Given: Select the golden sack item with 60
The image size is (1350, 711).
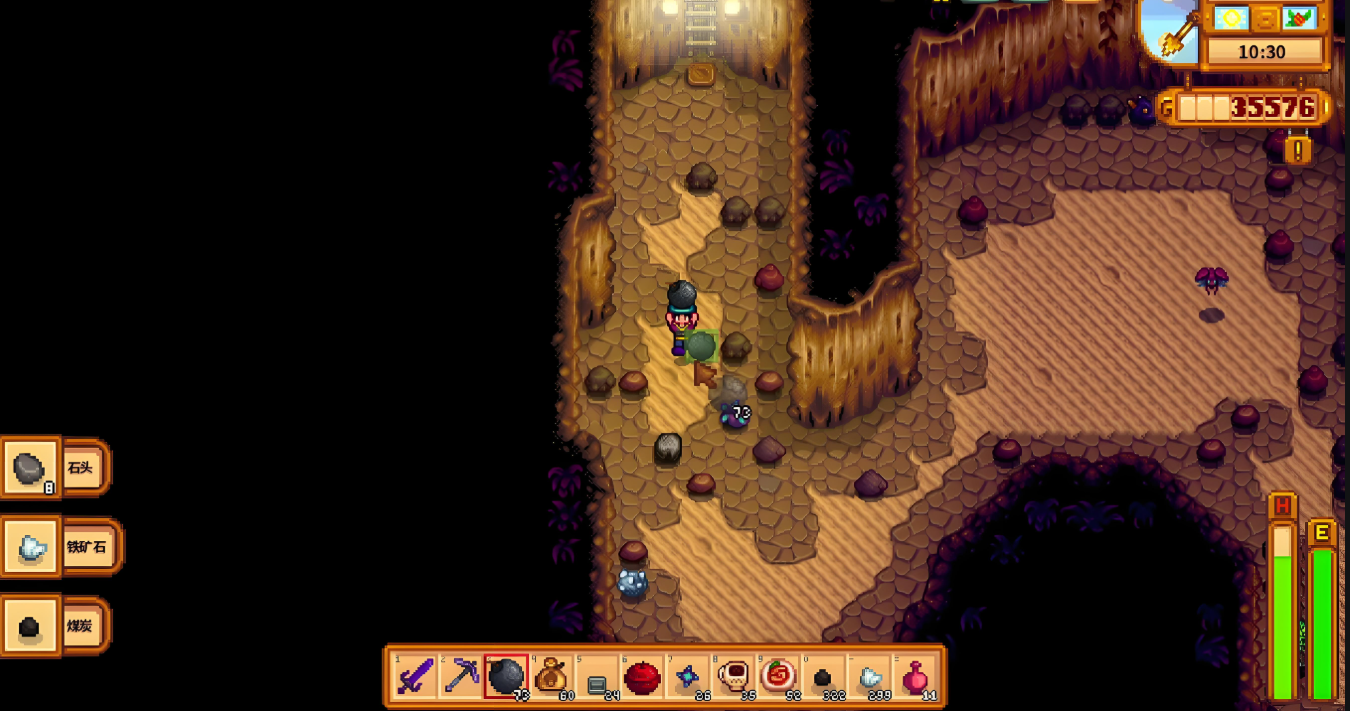Looking at the screenshot, I should (551, 677).
